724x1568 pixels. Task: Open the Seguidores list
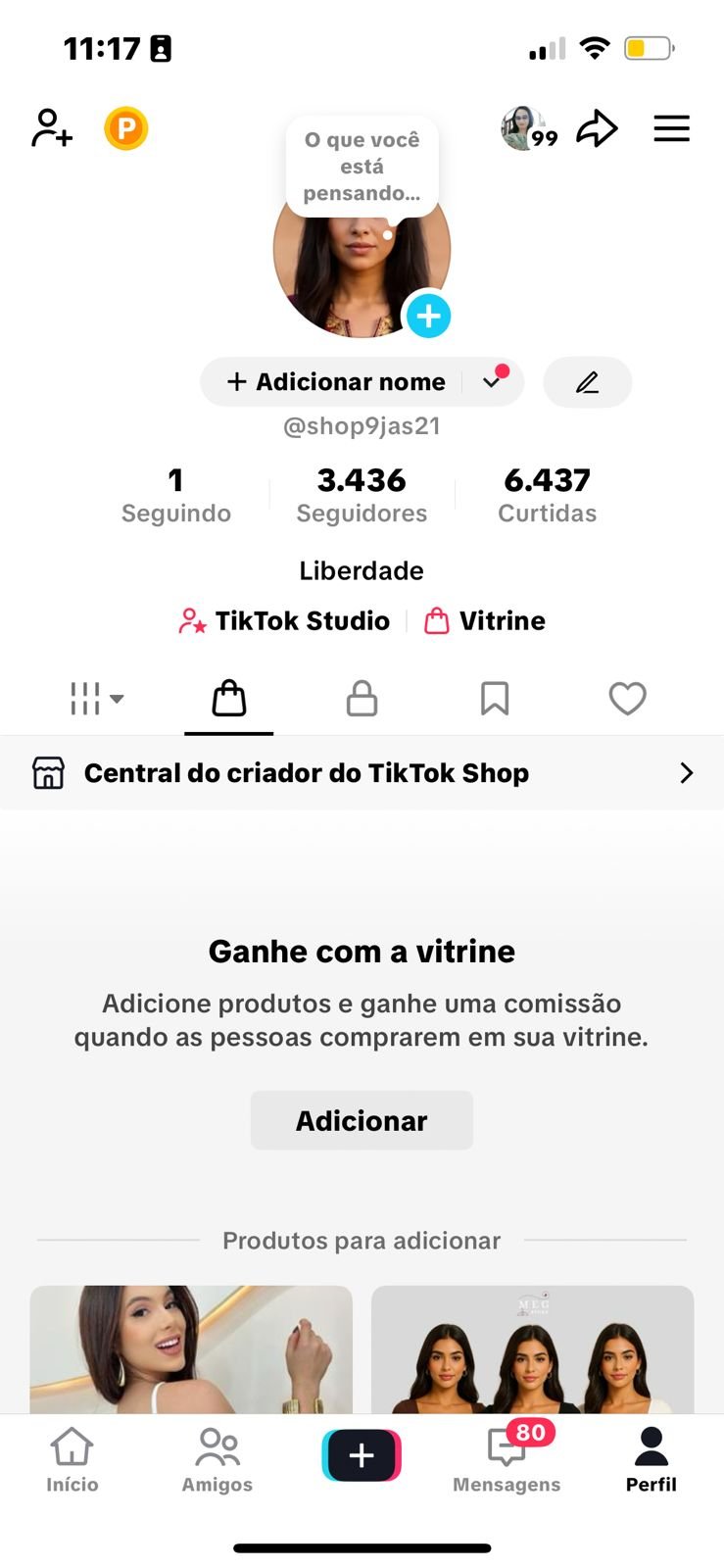tap(362, 495)
